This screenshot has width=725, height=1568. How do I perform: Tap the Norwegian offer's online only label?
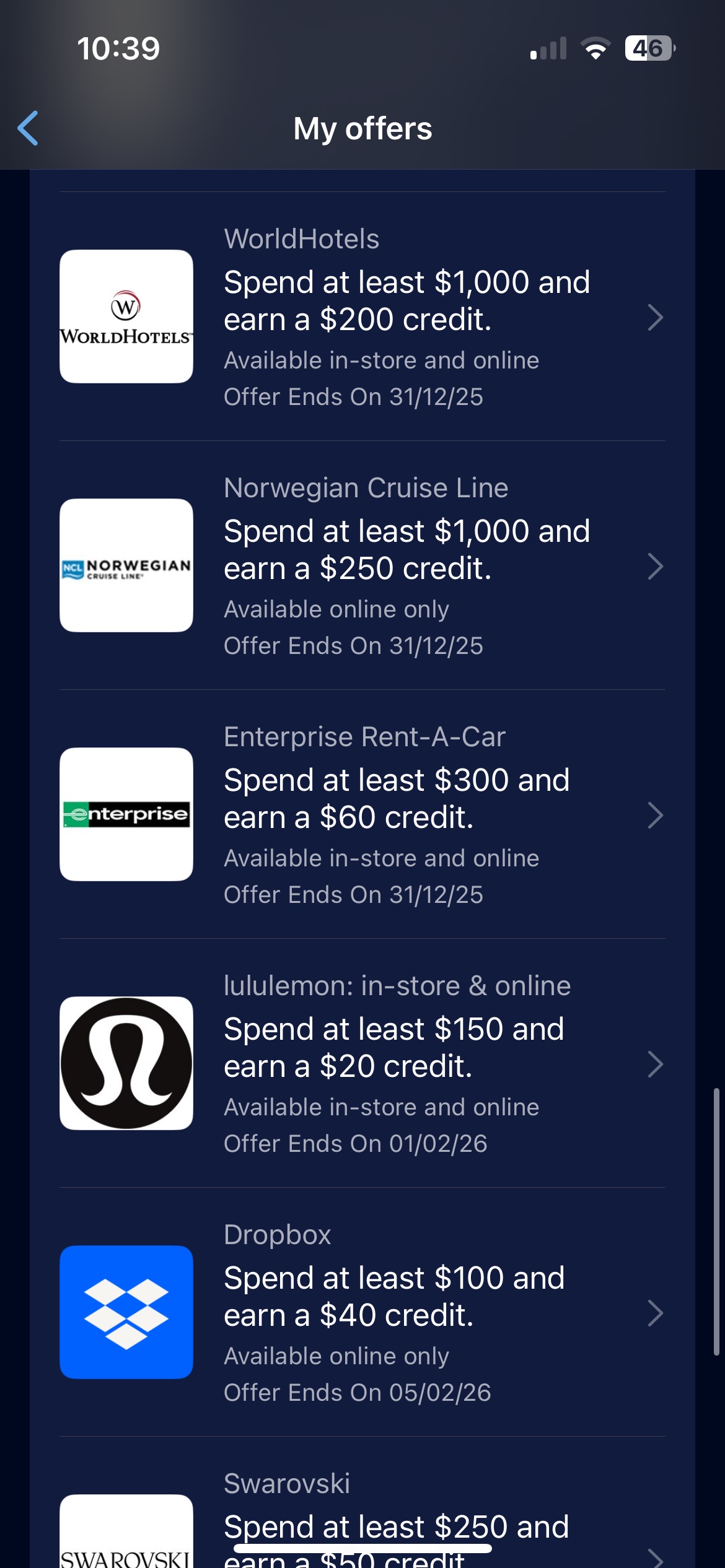[x=336, y=609]
